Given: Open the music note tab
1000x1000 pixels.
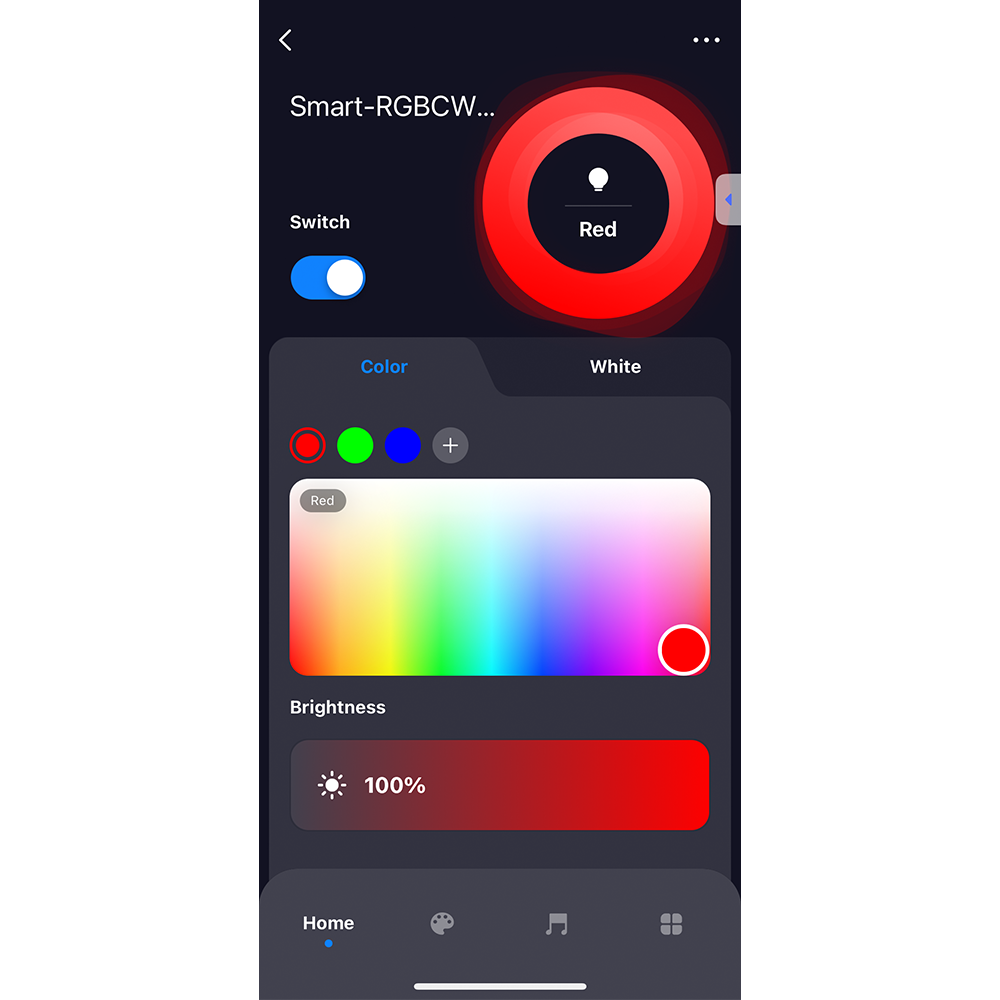Looking at the screenshot, I should coord(557,924).
